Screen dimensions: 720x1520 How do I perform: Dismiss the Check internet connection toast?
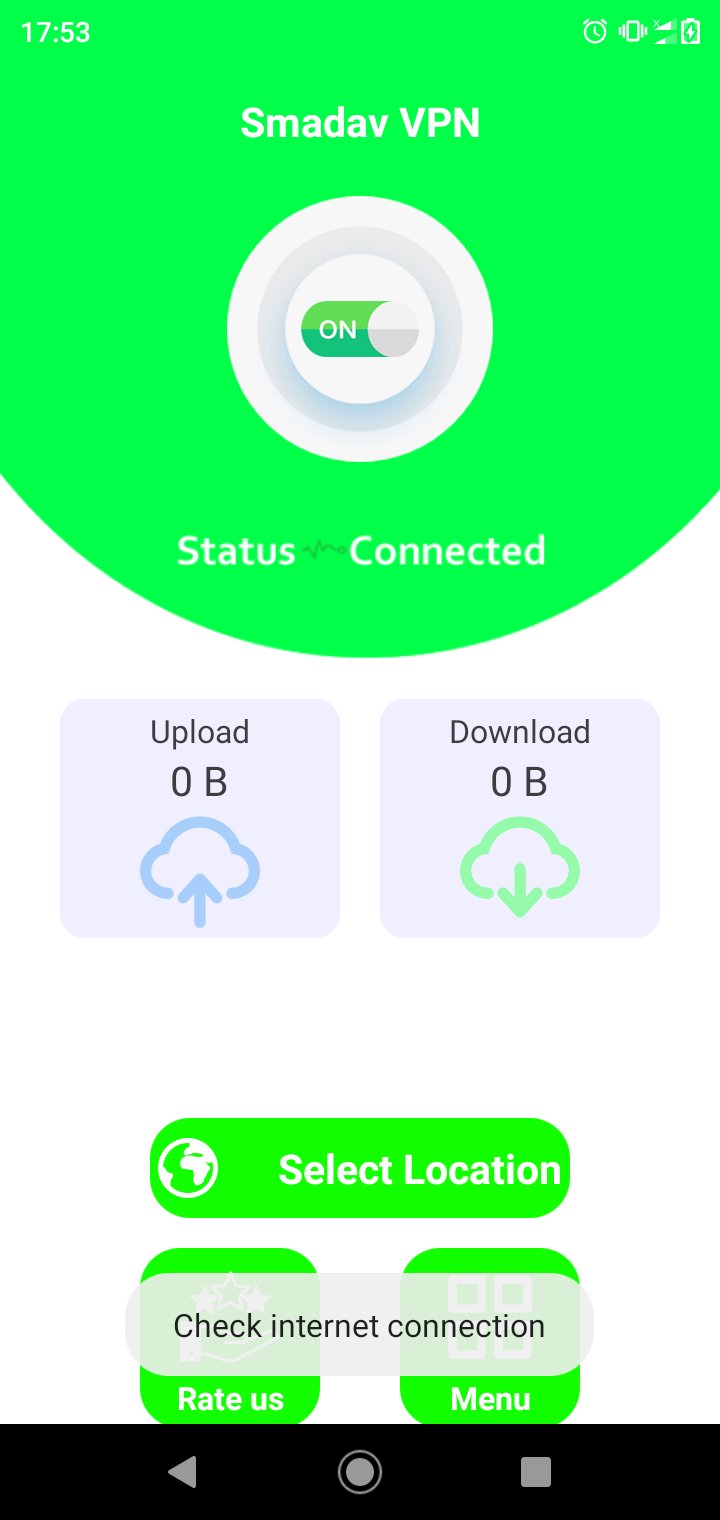(x=360, y=1325)
